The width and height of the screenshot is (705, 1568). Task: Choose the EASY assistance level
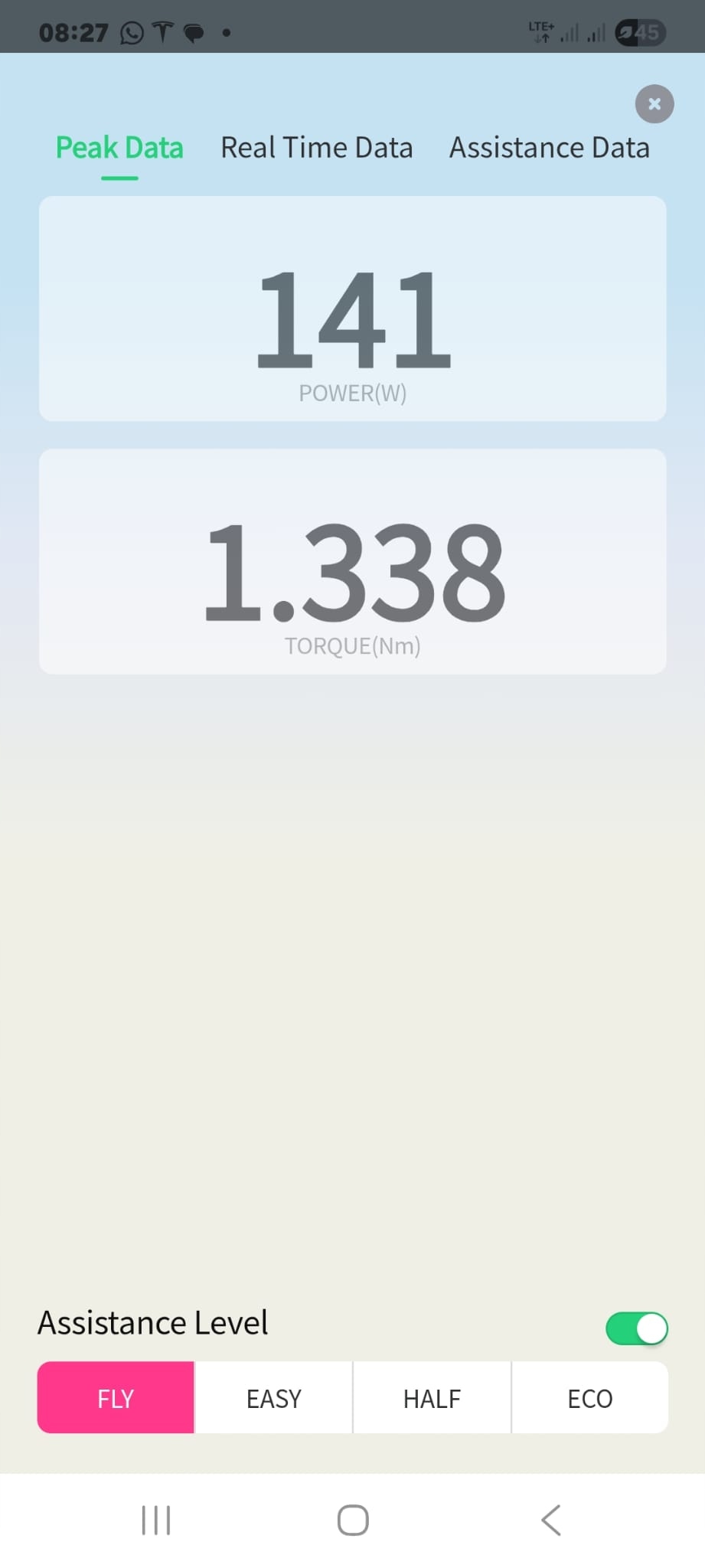click(x=274, y=1398)
